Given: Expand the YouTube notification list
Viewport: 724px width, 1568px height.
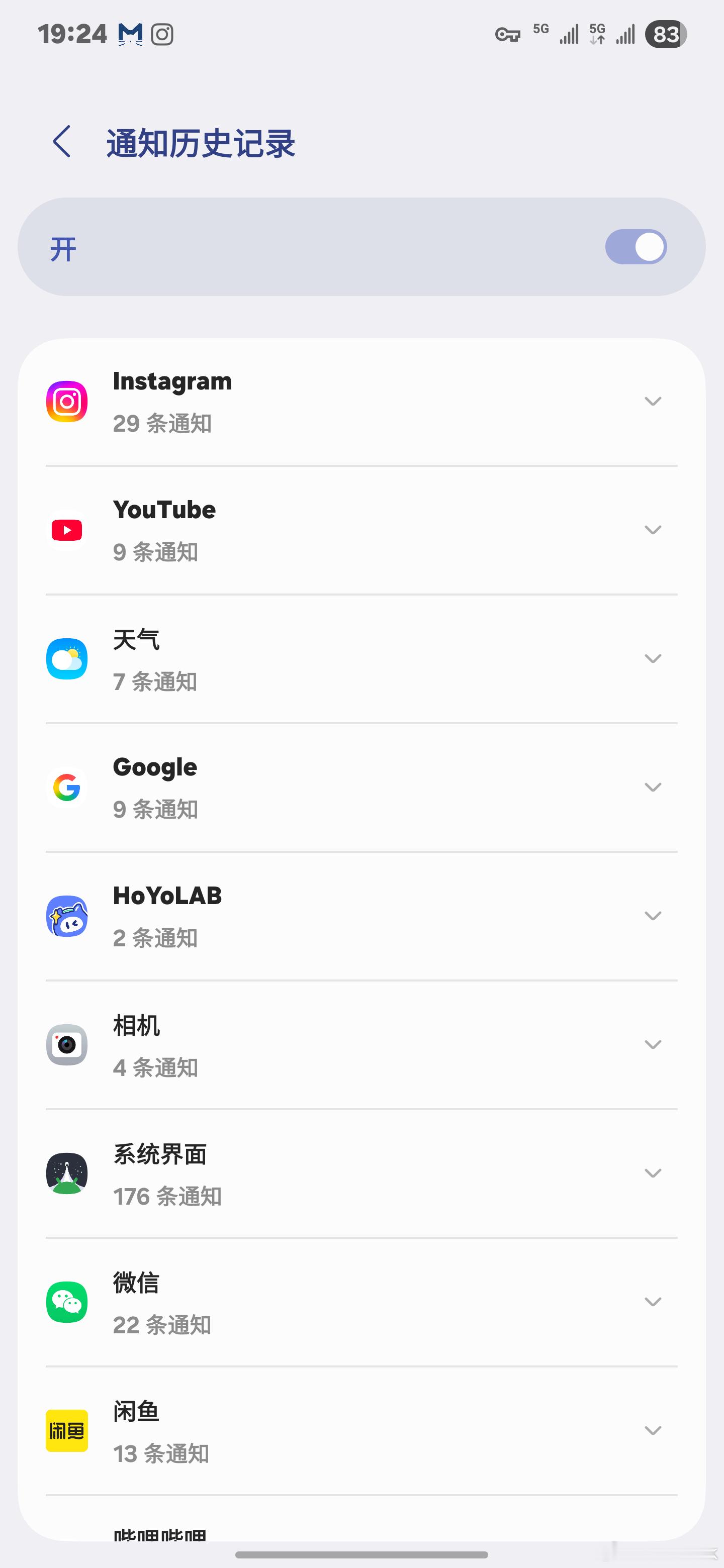Looking at the screenshot, I should (361, 530).
